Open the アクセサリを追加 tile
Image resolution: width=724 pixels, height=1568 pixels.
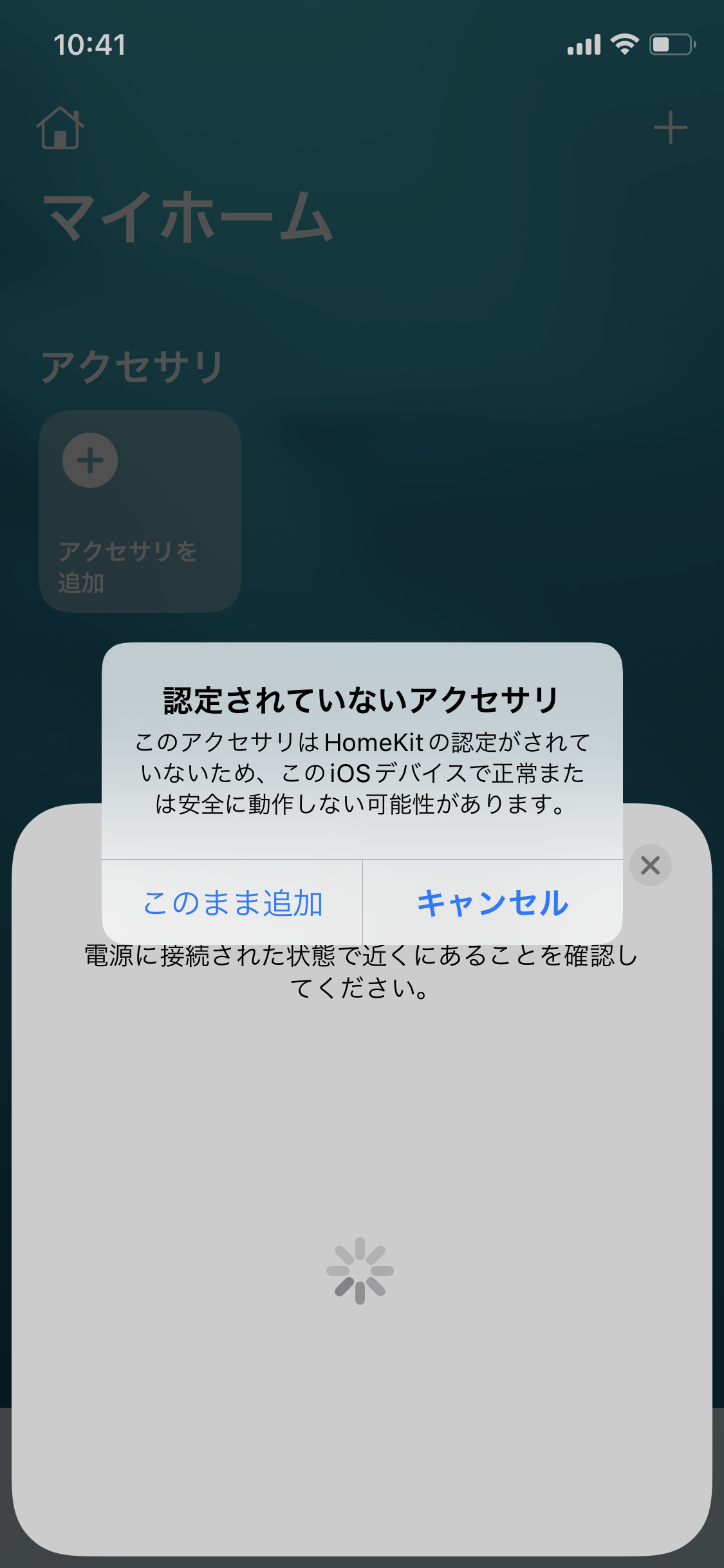pos(140,511)
